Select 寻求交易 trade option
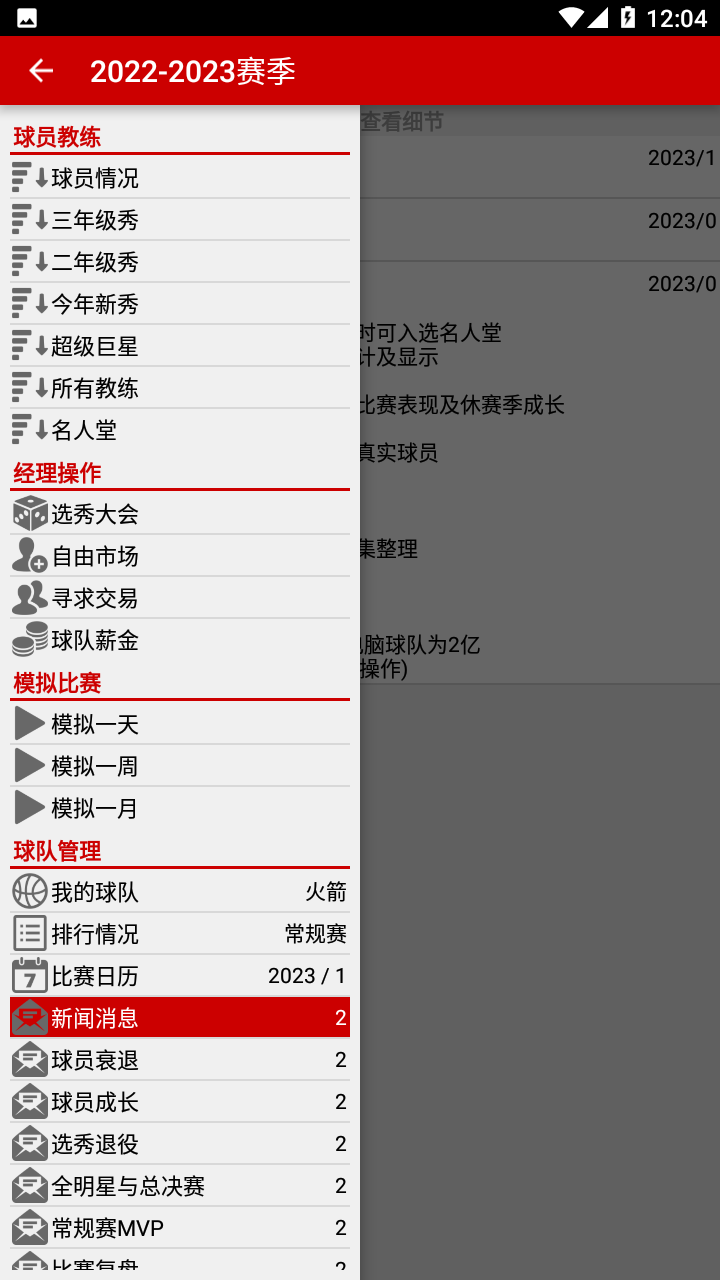Image resolution: width=720 pixels, height=1280 pixels. tap(180, 598)
